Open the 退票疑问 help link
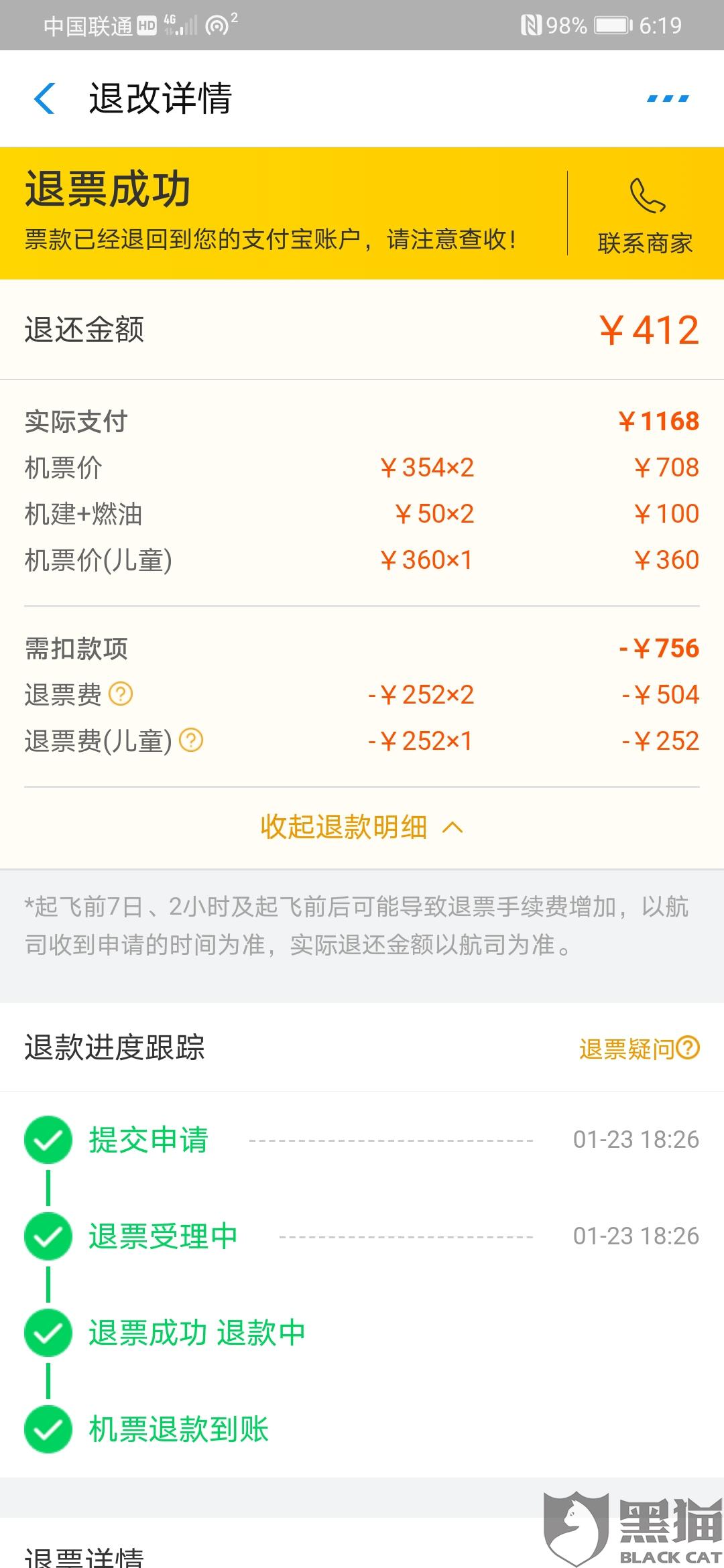This screenshot has height=1568, width=724. (639, 1048)
